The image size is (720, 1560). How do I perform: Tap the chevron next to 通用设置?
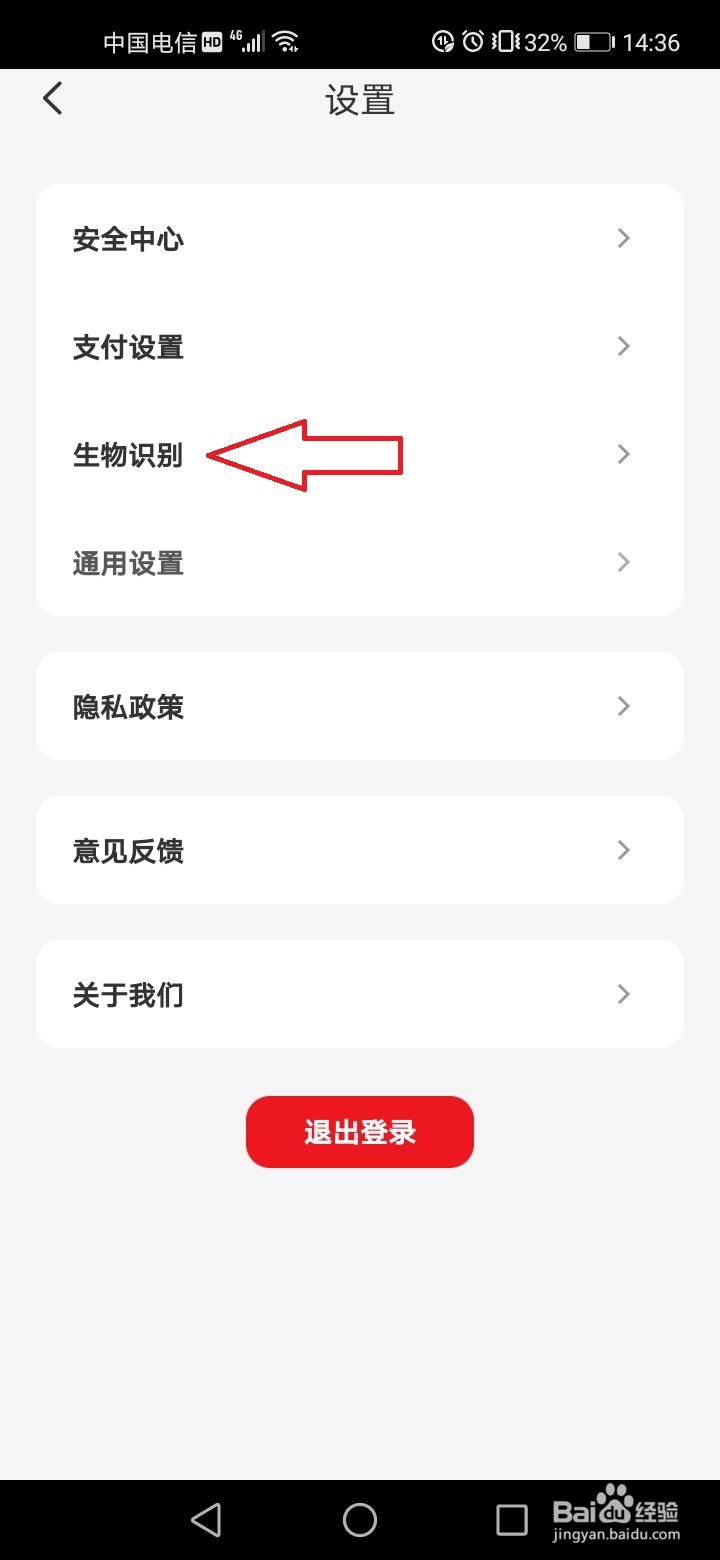[623, 562]
